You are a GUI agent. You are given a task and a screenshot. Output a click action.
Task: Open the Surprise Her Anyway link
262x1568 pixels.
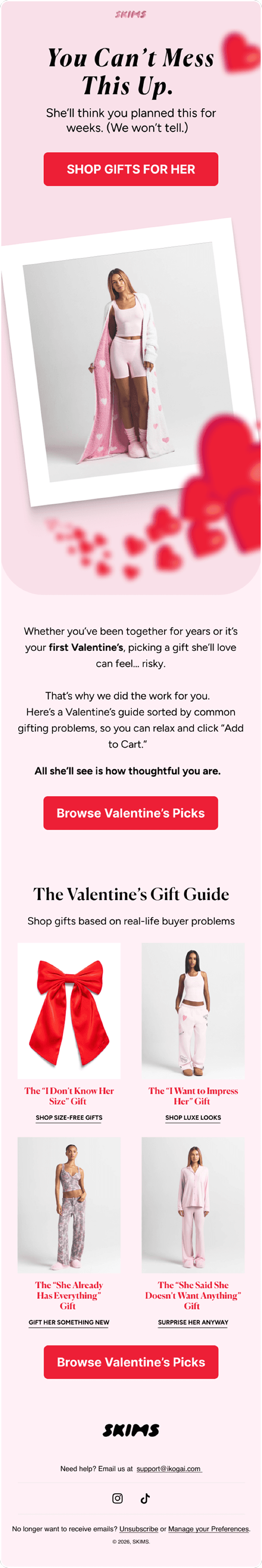[193, 1322]
